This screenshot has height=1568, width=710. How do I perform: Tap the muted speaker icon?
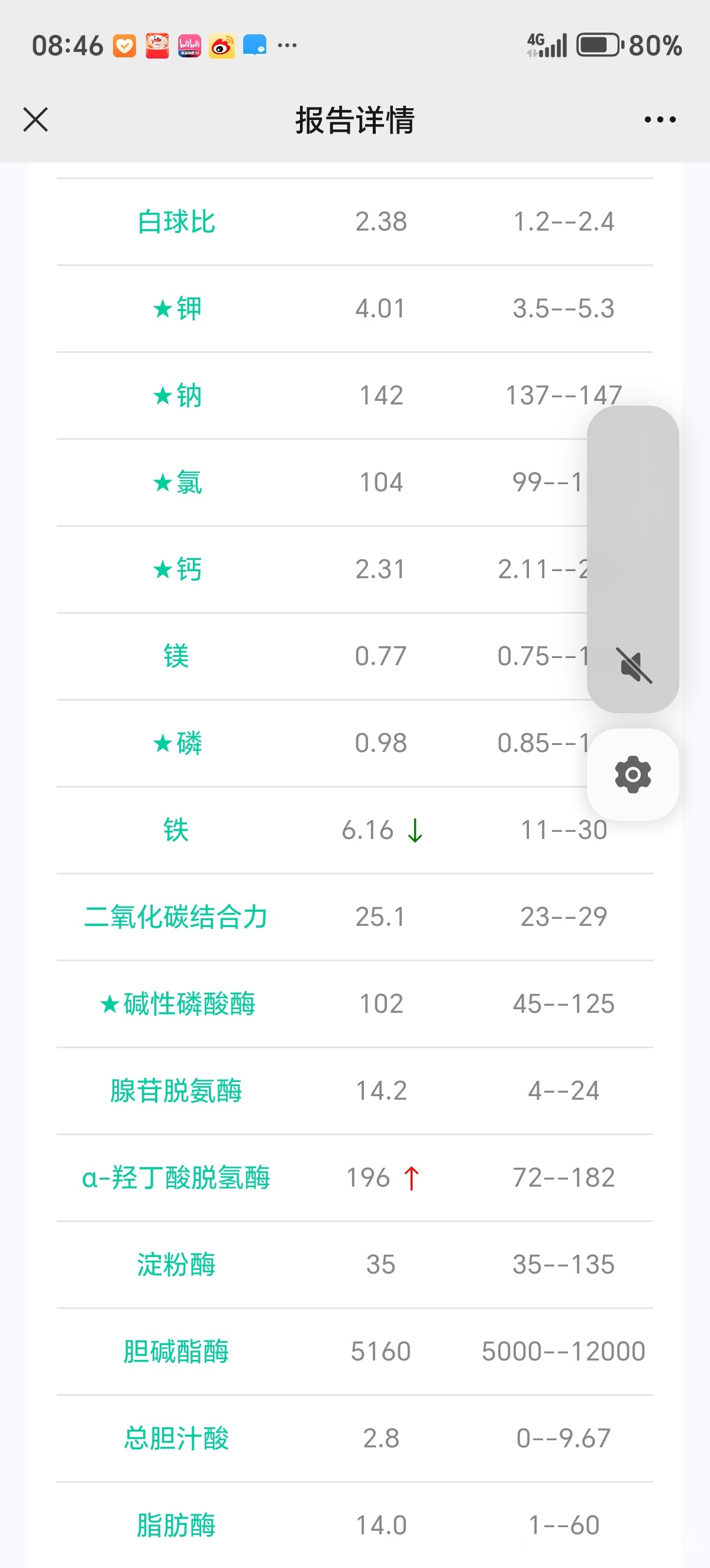(x=633, y=665)
